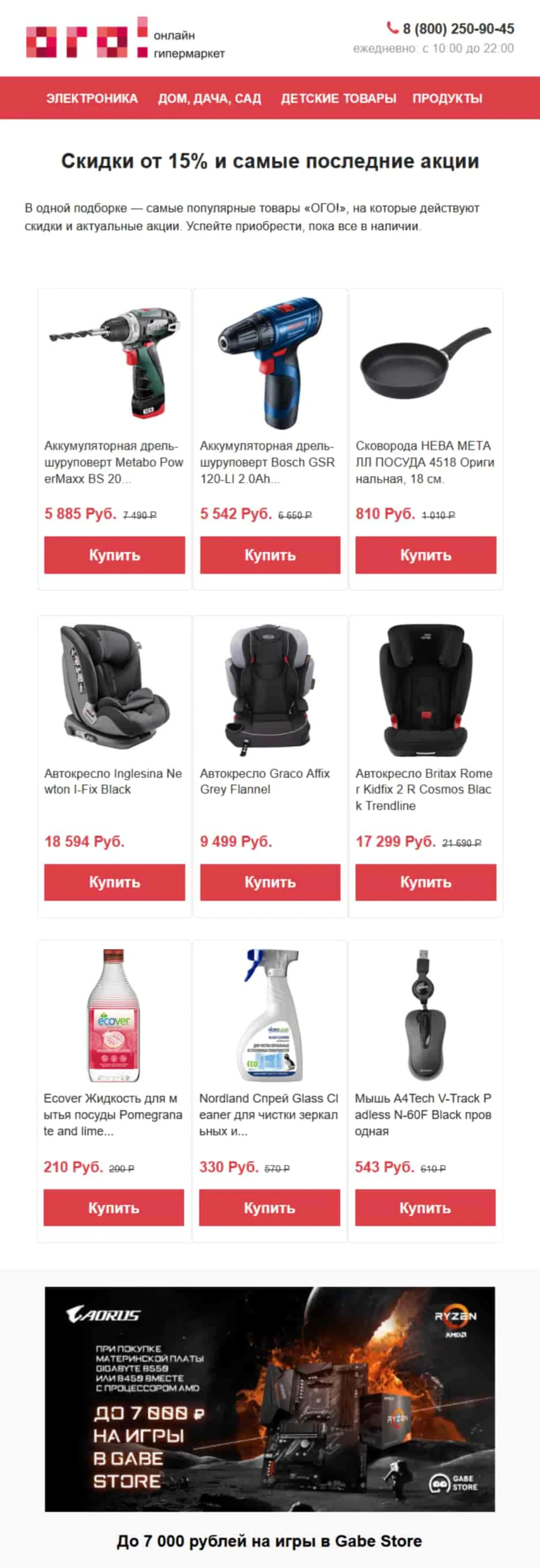Screen dimensions: 540x1568
Task: Tap Купить for Bosch GSR 120-LI
Action: pos(270,554)
